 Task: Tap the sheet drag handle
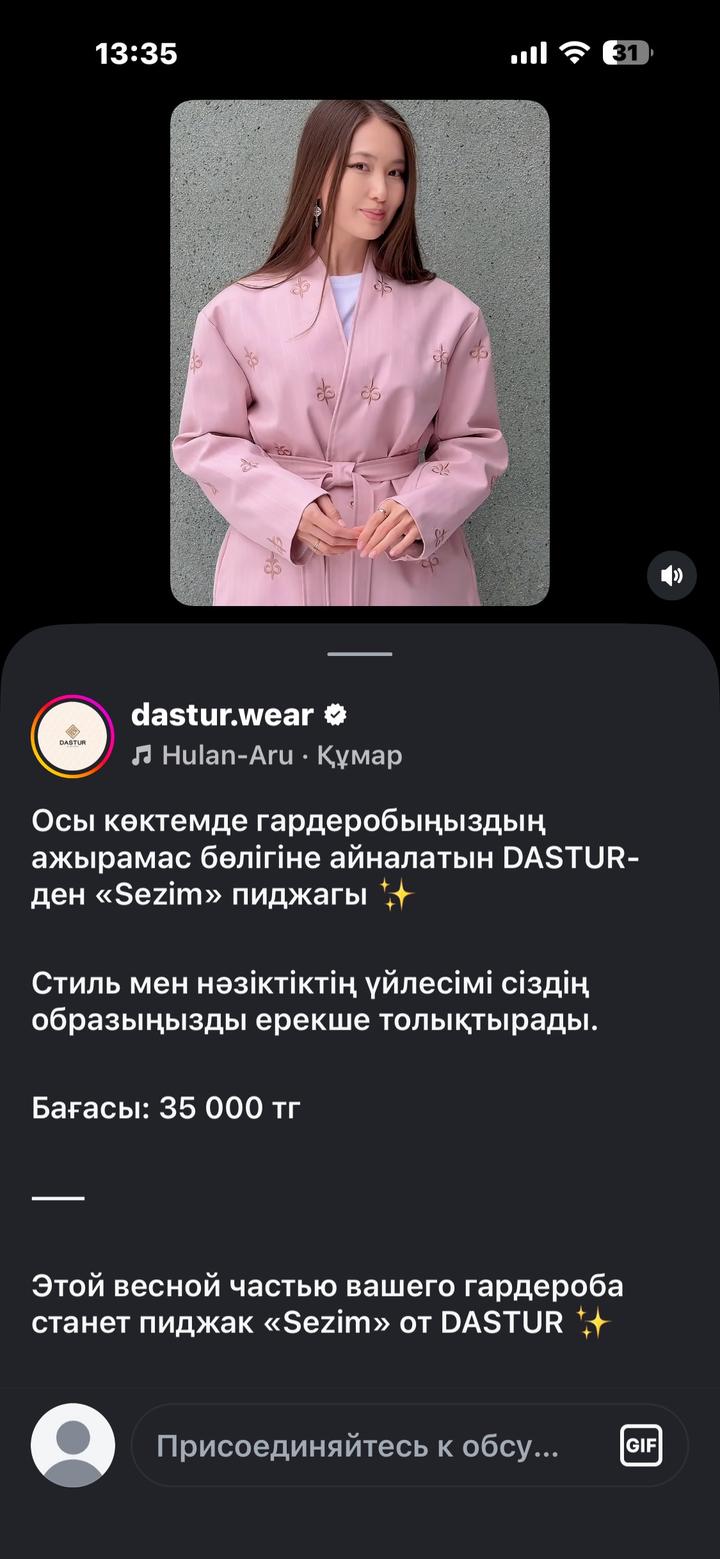tap(360, 653)
